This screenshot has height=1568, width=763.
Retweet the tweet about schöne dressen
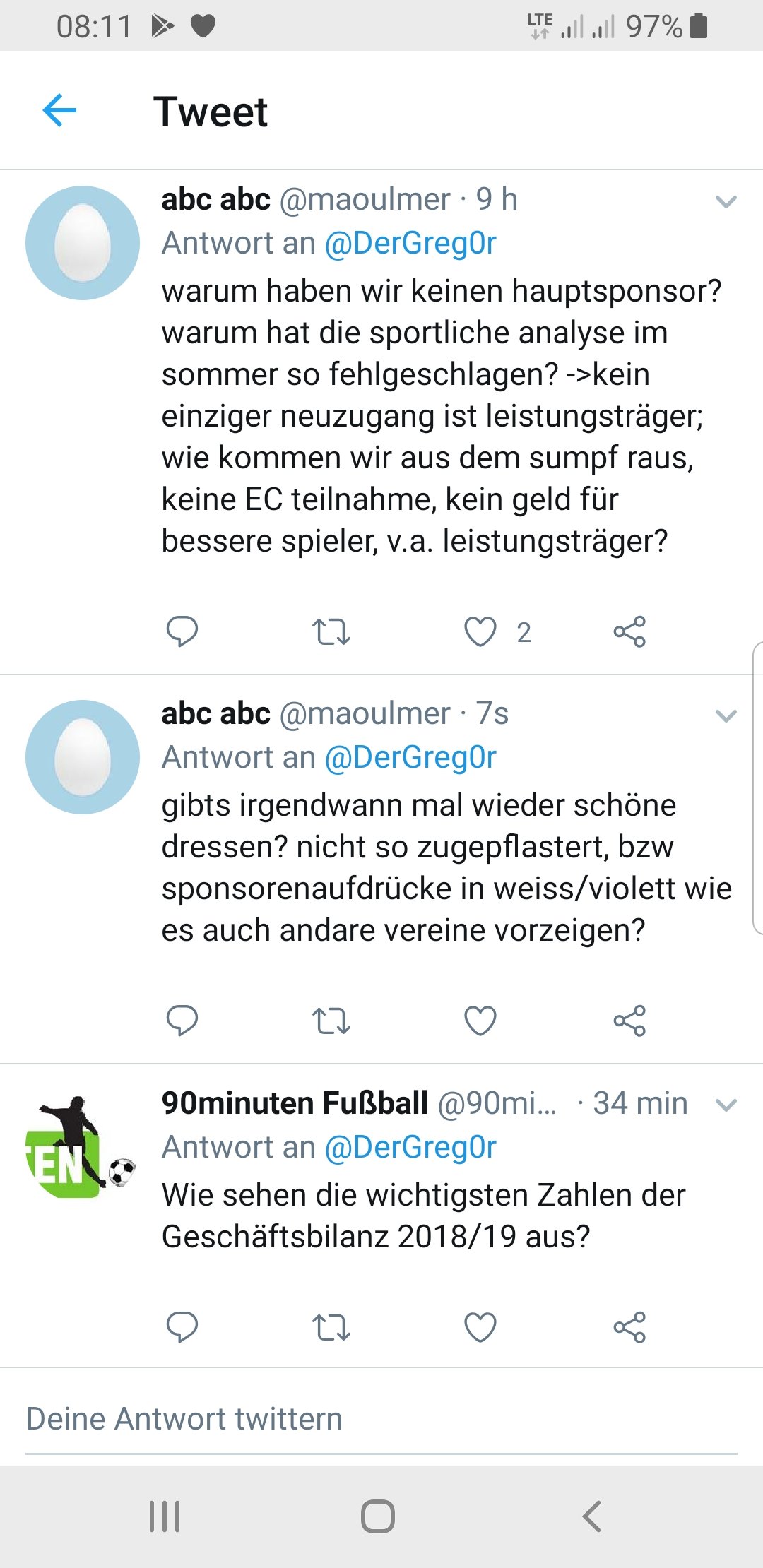331,1021
